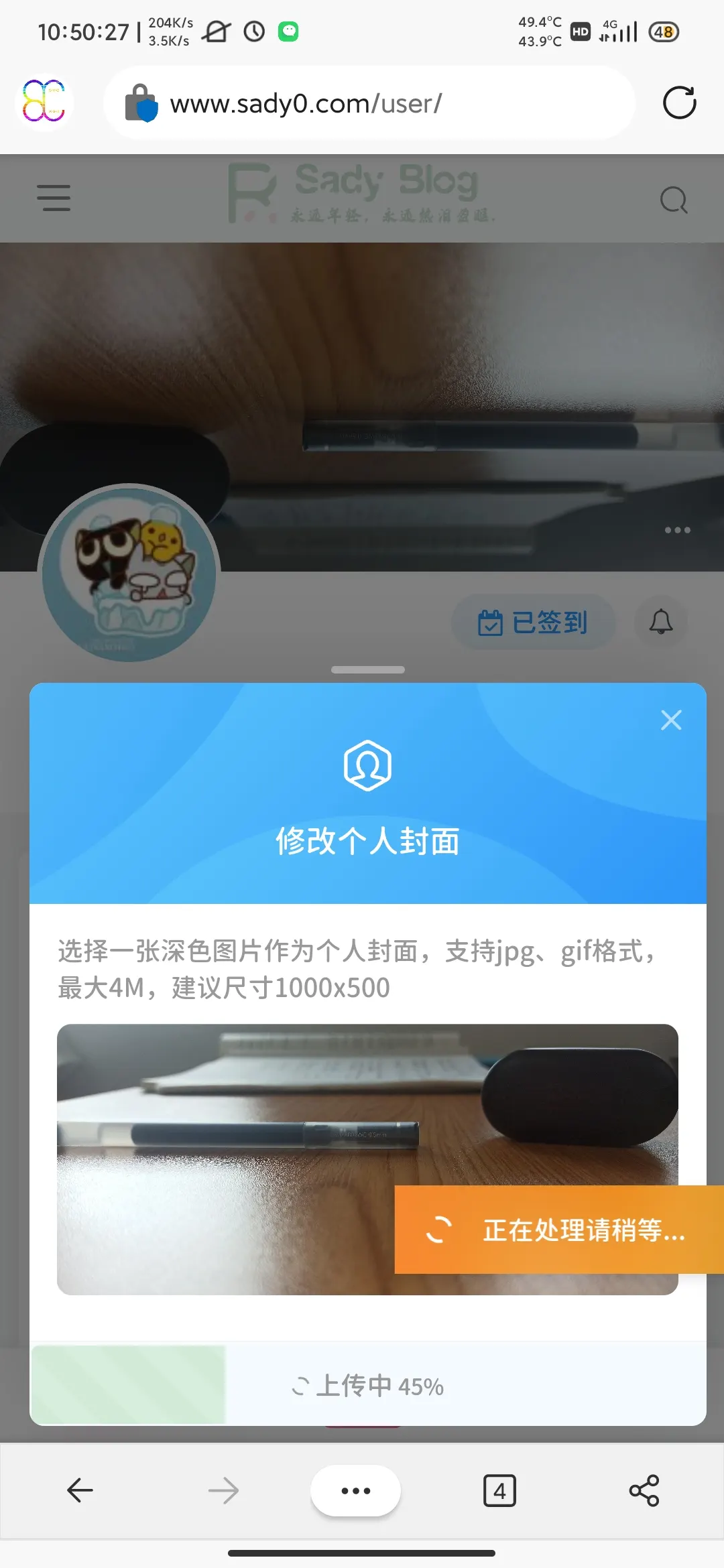Open the notifications bell
724x1568 pixels.
click(x=661, y=622)
